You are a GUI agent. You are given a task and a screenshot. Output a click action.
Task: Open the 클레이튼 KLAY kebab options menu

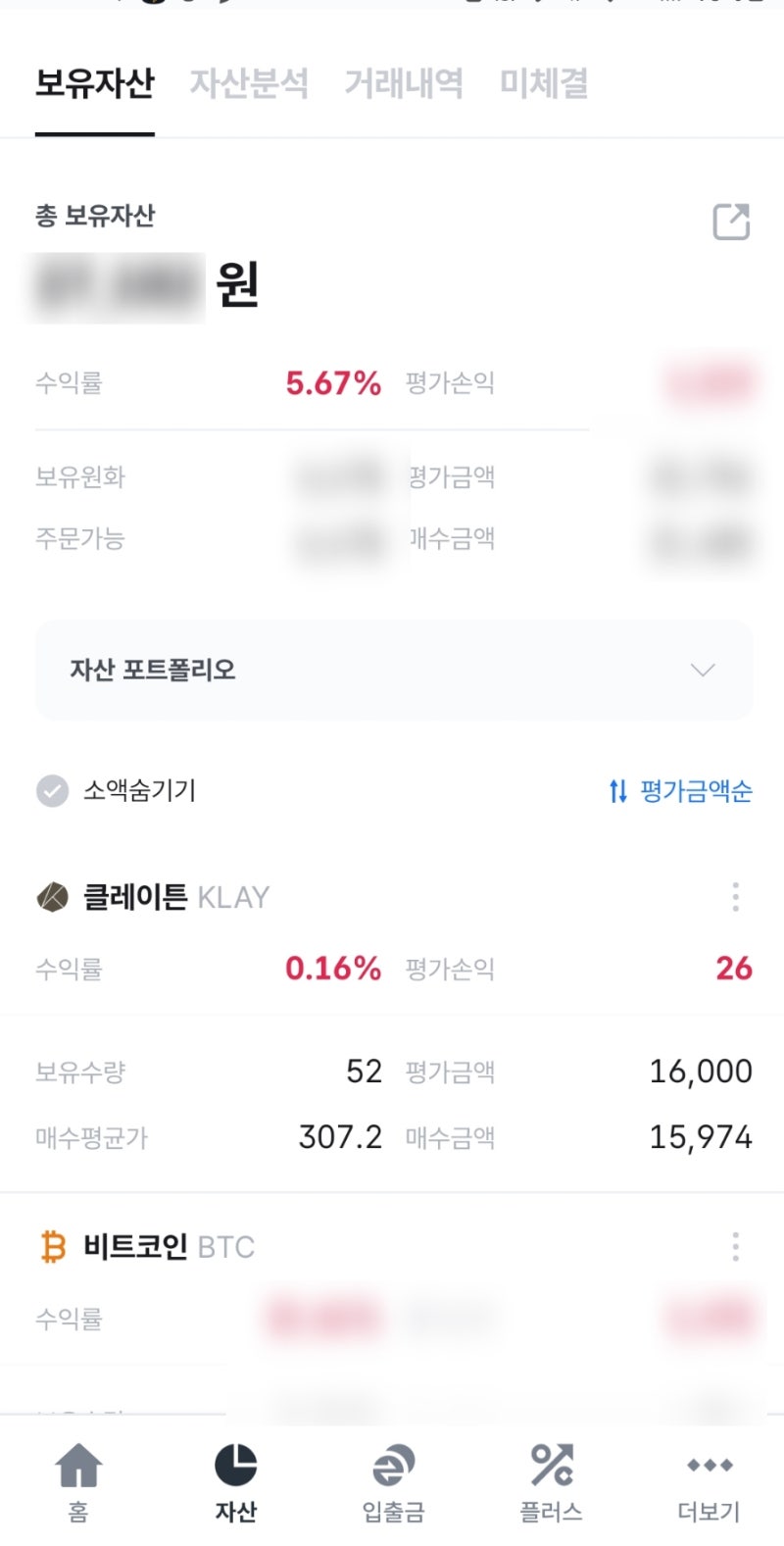click(x=735, y=896)
